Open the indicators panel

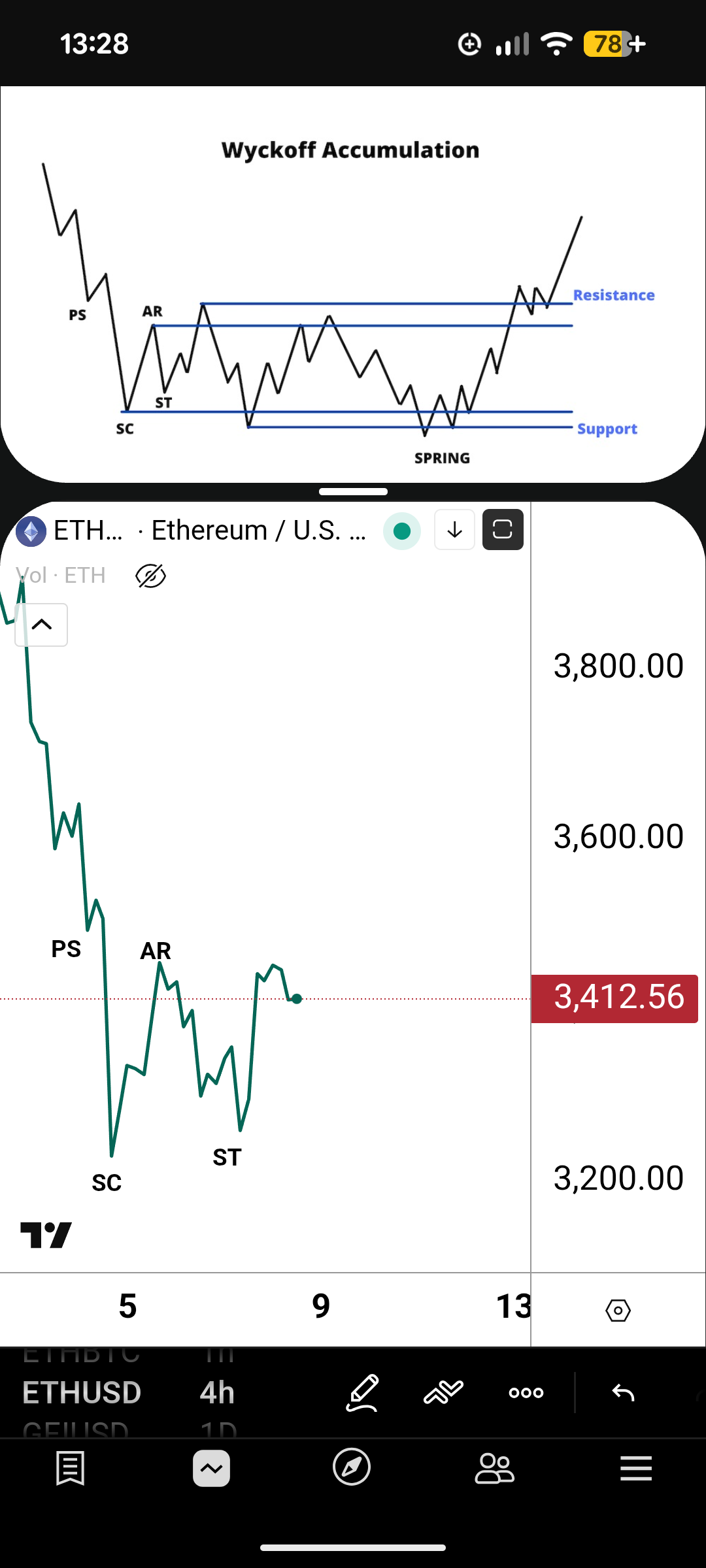[x=443, y=1392]
